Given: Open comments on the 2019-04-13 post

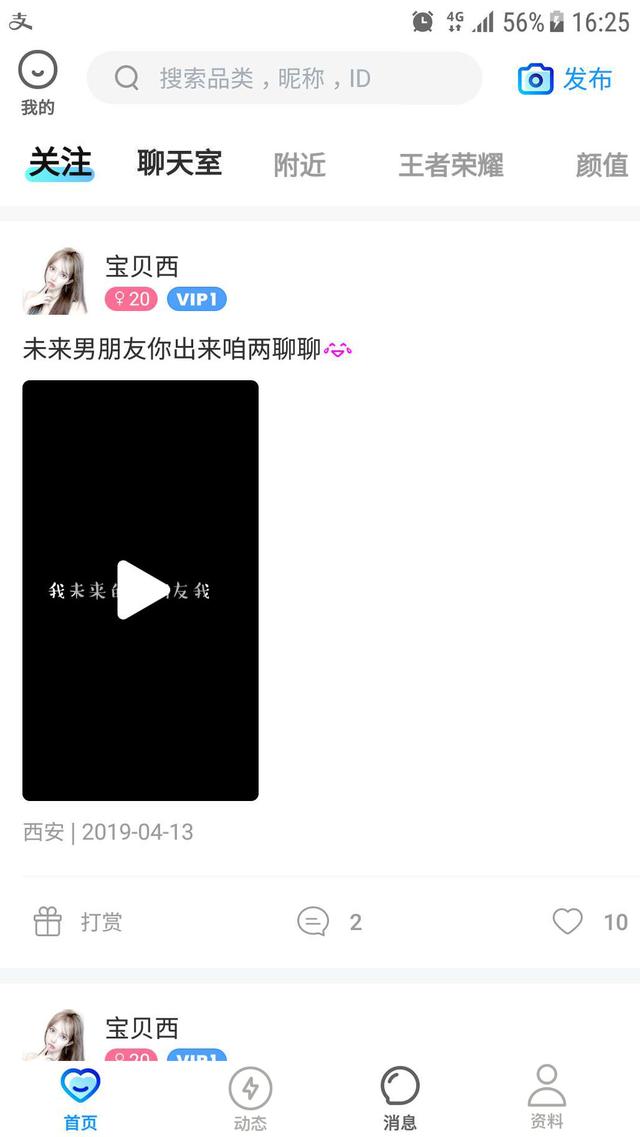Looking at the screenshot, I should coord(329,922).
